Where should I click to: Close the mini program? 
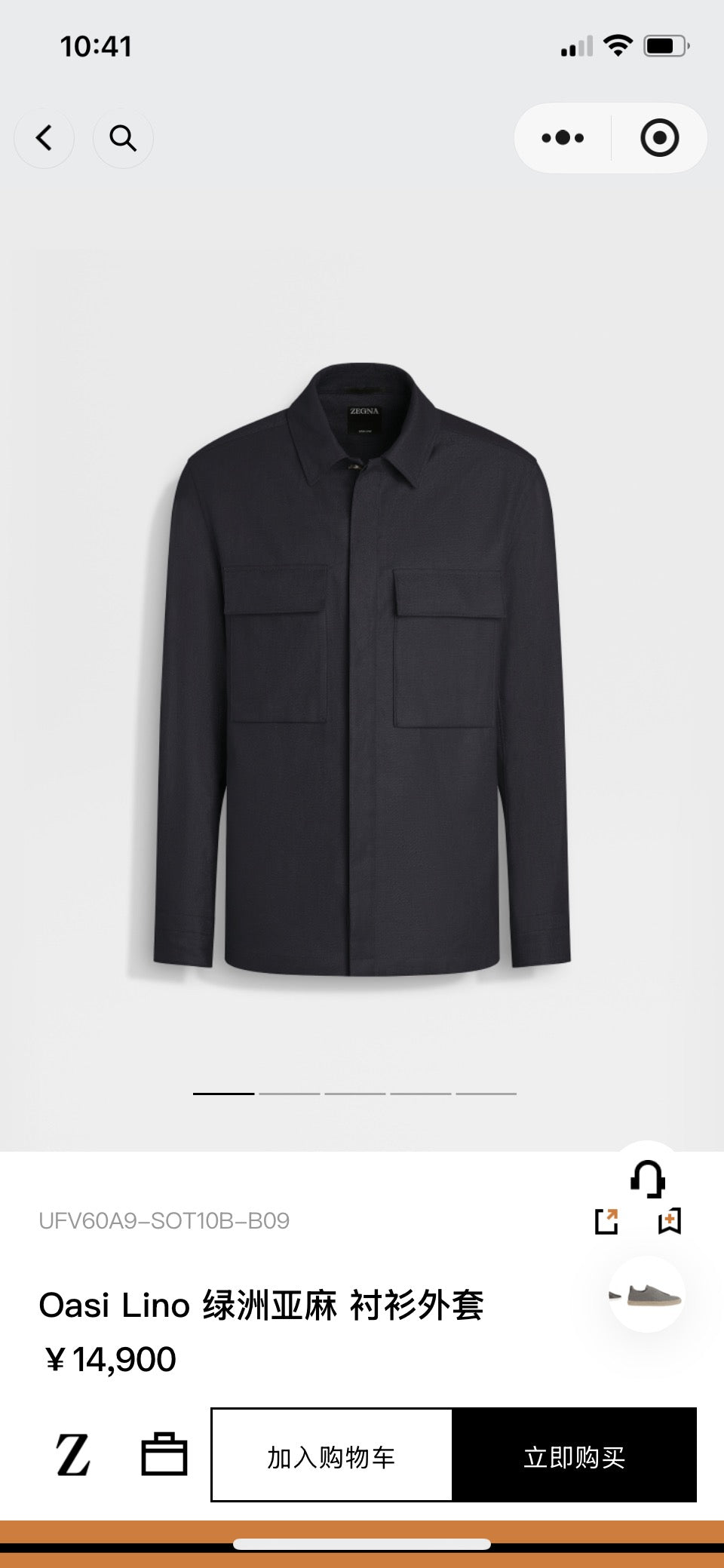659,138
